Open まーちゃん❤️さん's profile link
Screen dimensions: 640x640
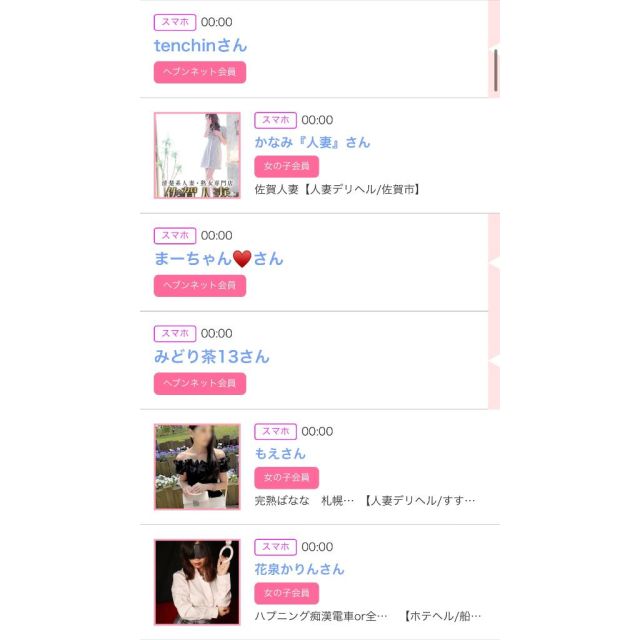(218, 258)
